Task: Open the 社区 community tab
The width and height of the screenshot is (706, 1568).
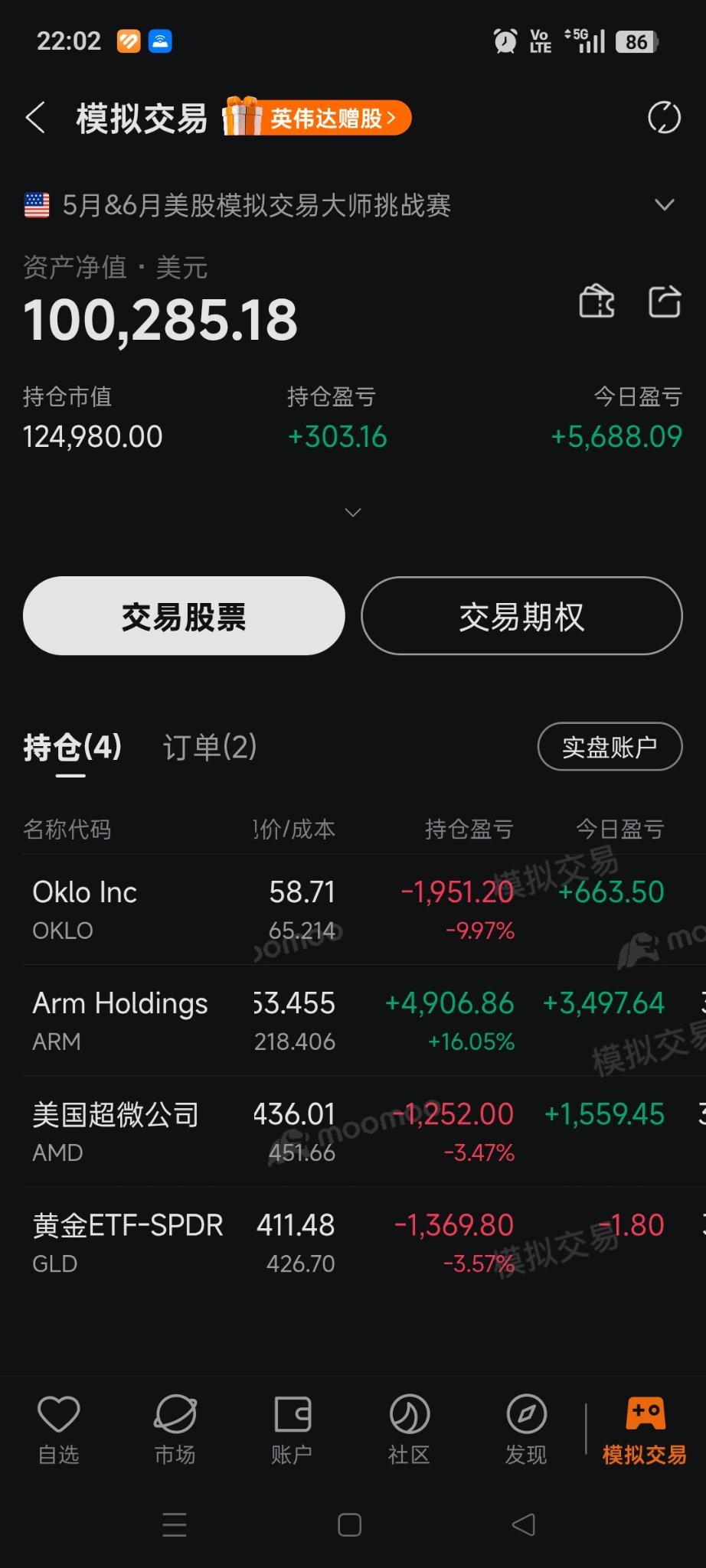Action: 409,1429
